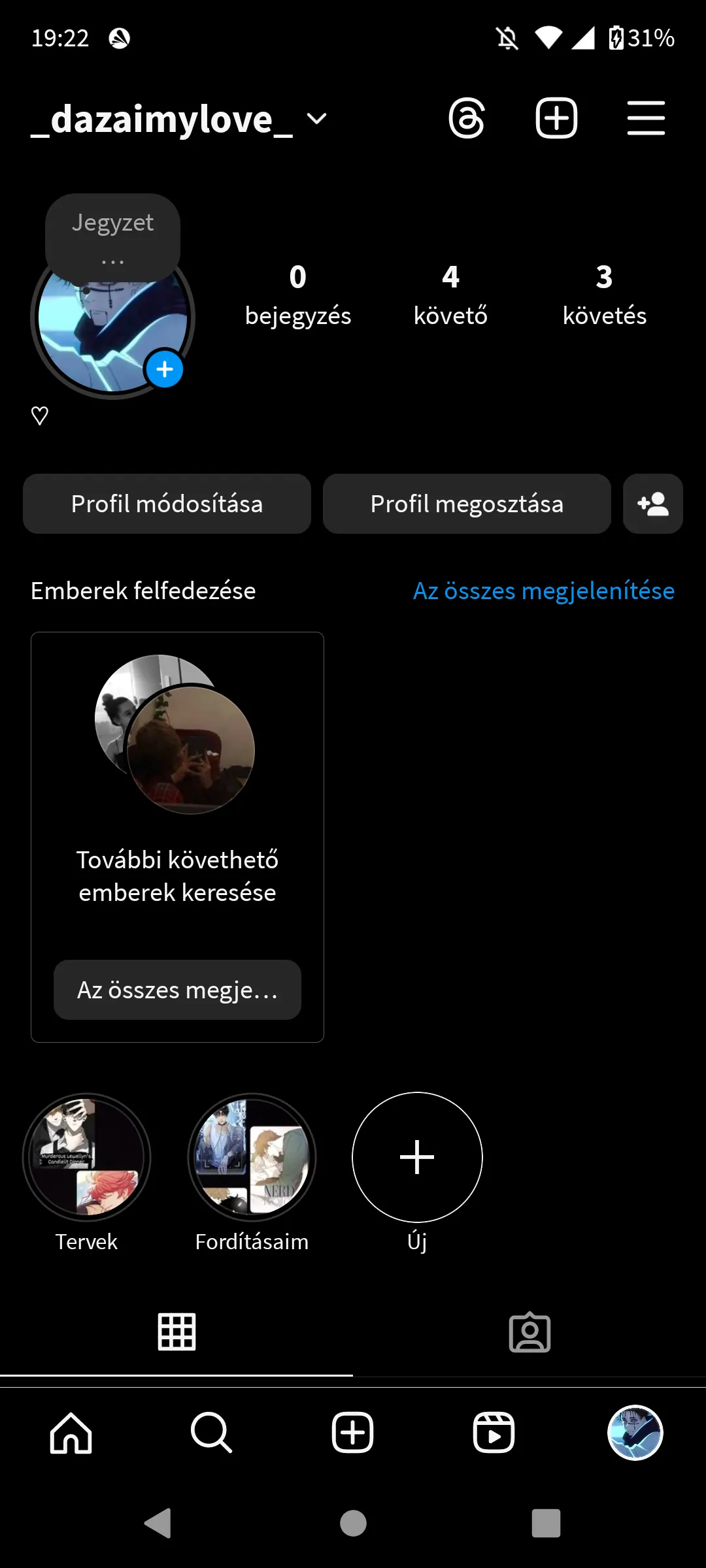Screen dimensions: 706x1568
Task: Open Az összes megjelenítése link
Action: (x=543, y=591)
